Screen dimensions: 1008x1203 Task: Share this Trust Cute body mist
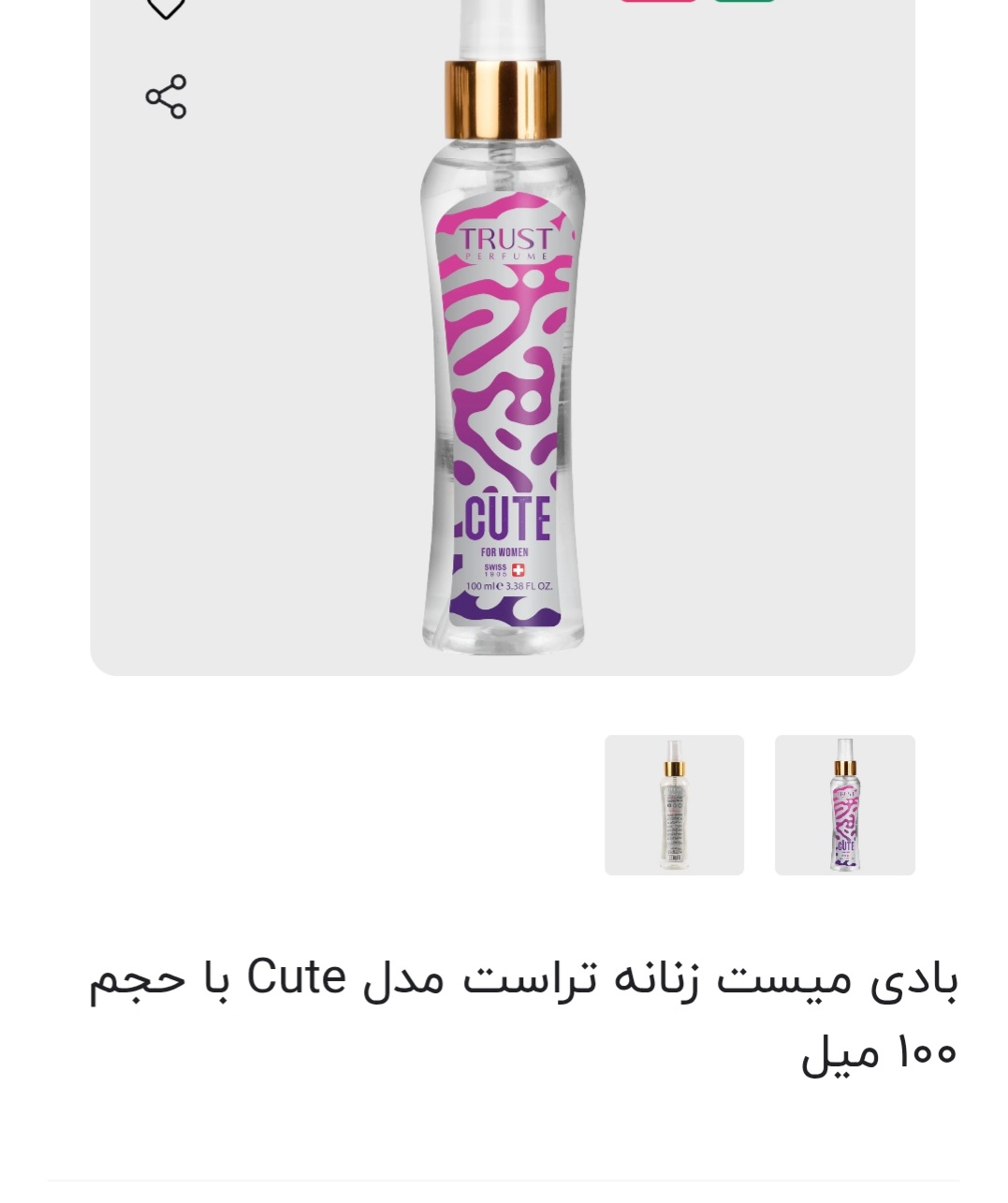coord(166,97)
